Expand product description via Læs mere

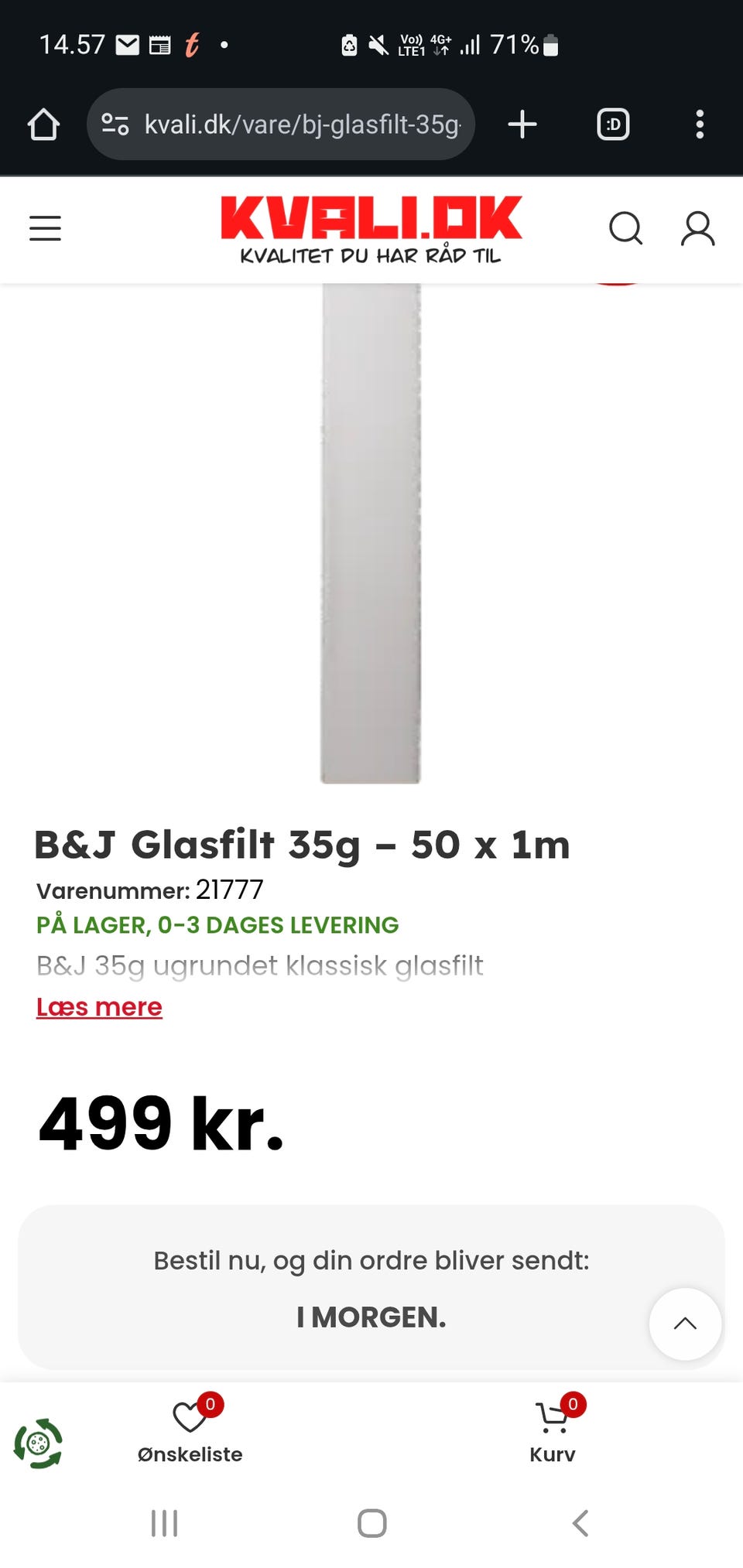(x=99, y=1006)
